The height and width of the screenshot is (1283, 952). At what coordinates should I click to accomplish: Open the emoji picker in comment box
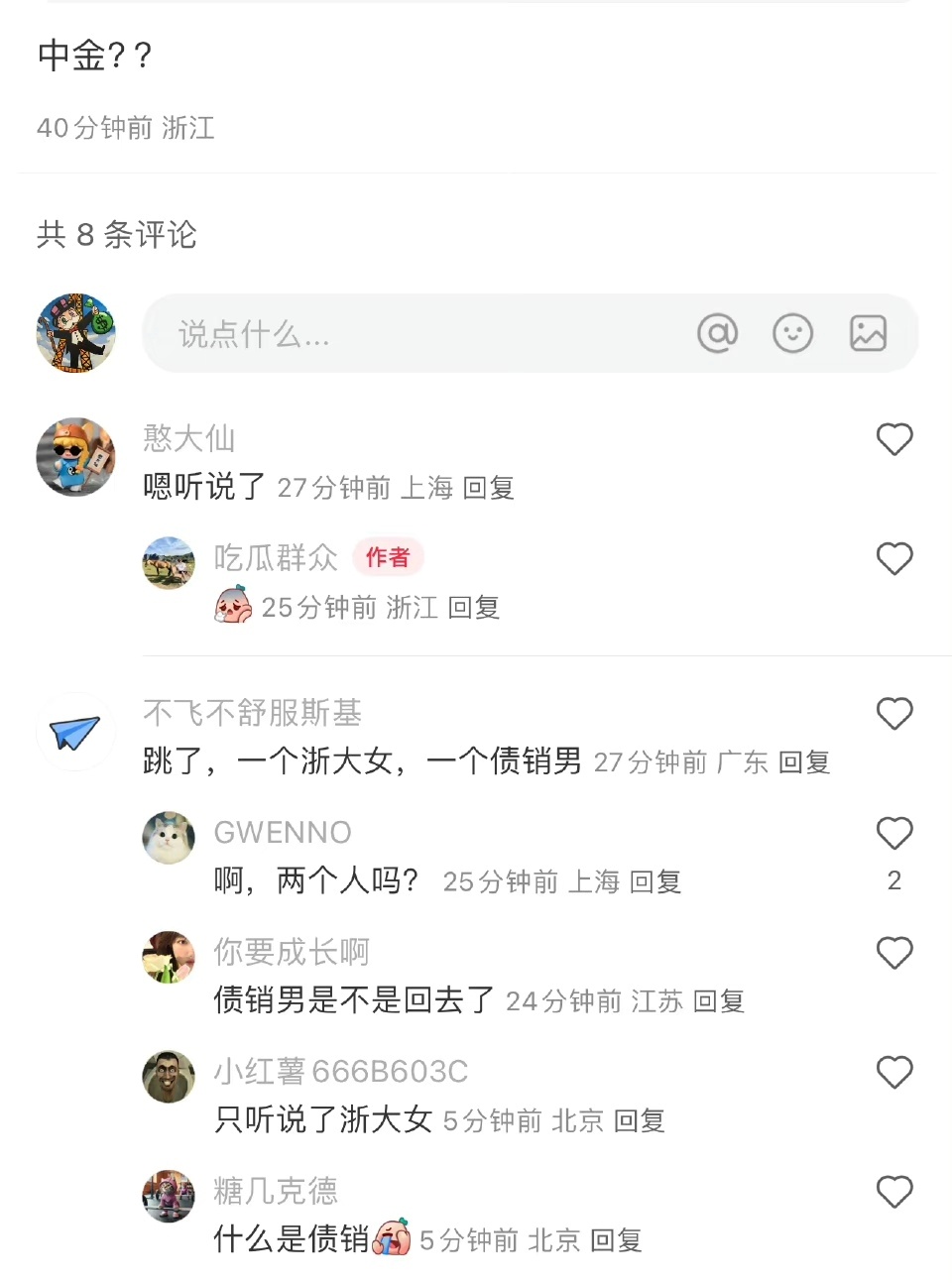(x=792, y=333)
